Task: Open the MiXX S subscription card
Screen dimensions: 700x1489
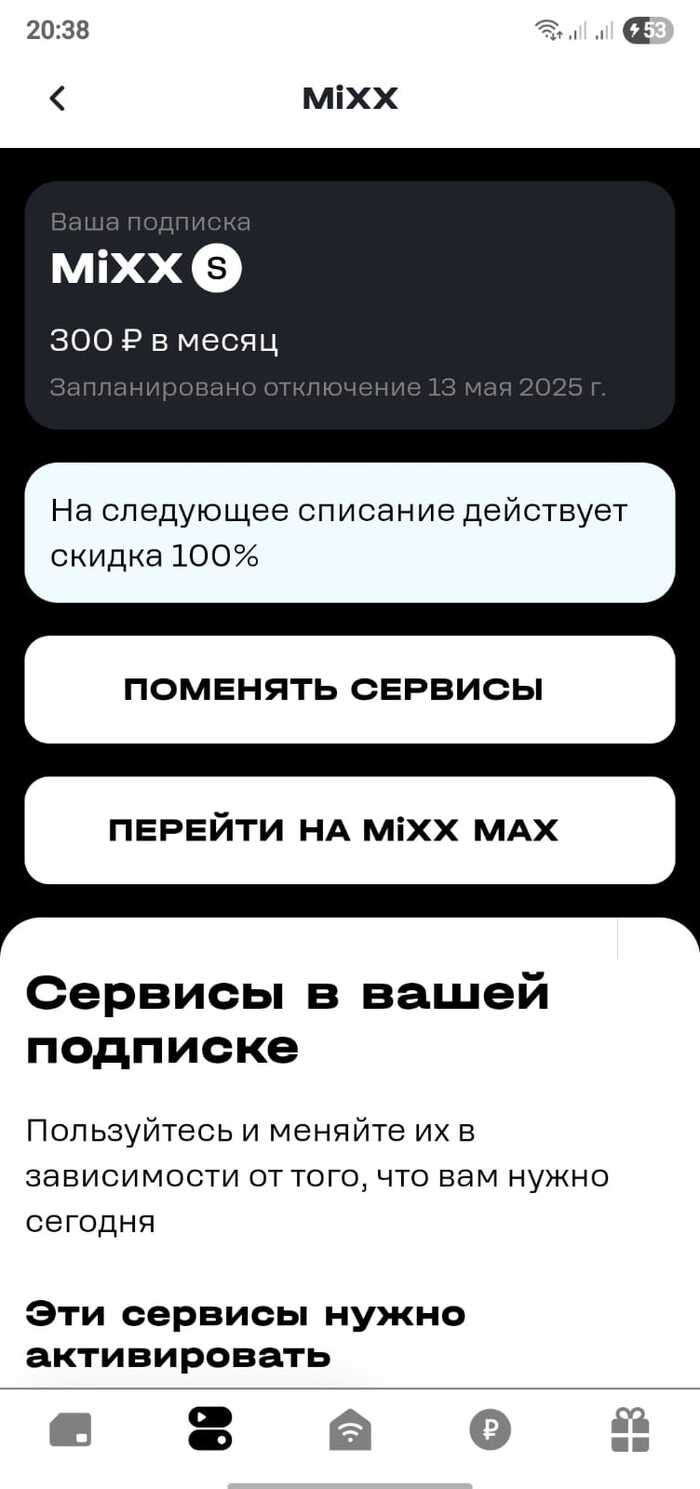Action: tap(349, 305)
